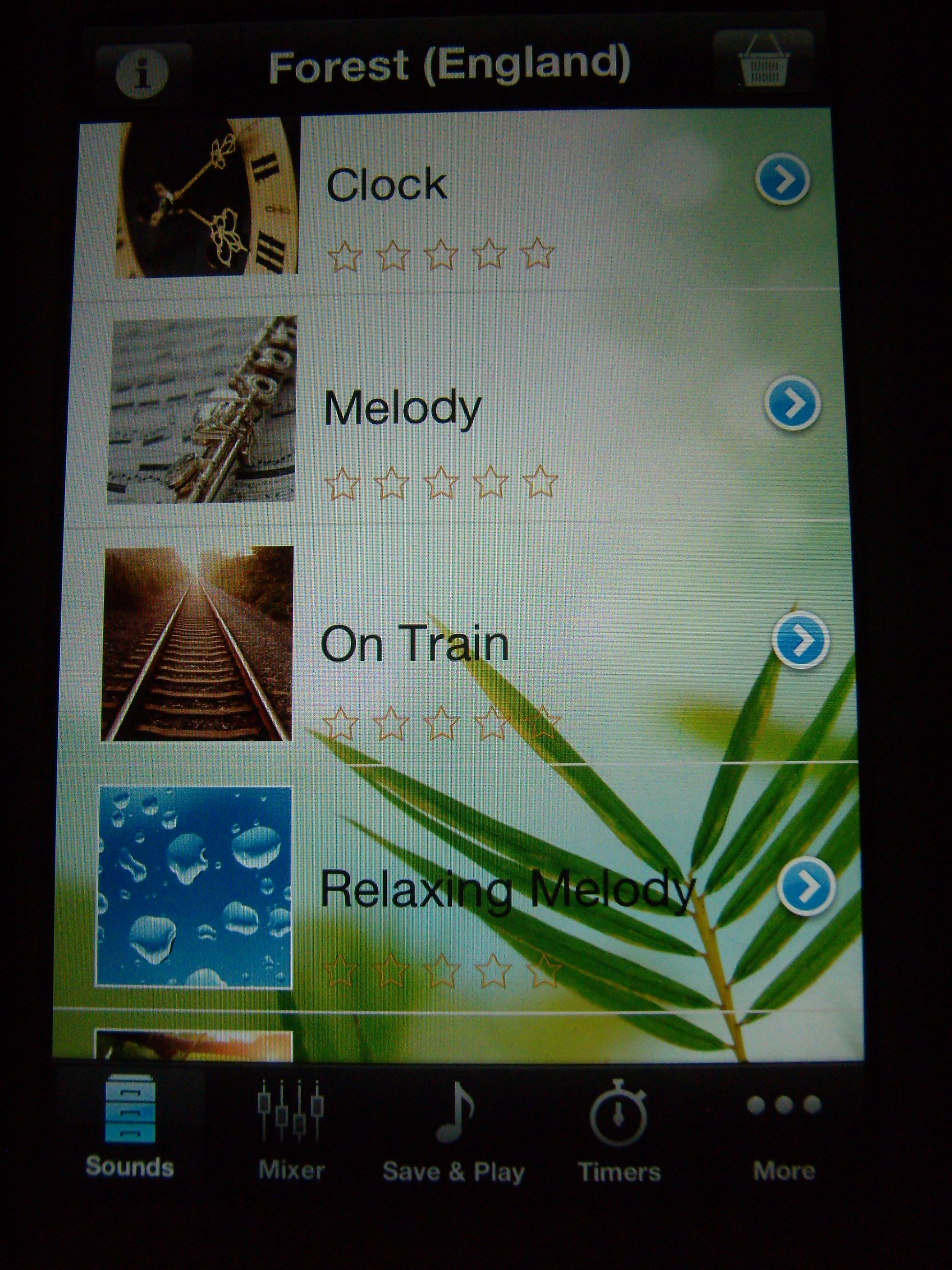Open details arrow for Melody

792,402
